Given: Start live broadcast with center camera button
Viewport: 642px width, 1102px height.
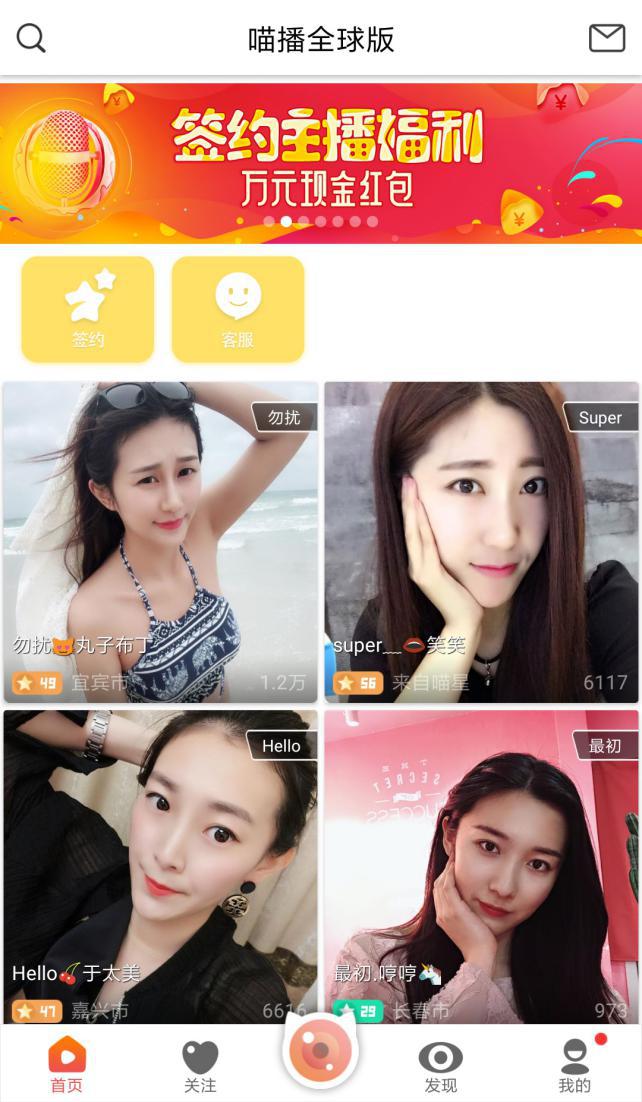Looking at the screenshot, I should coord(321,1050).
